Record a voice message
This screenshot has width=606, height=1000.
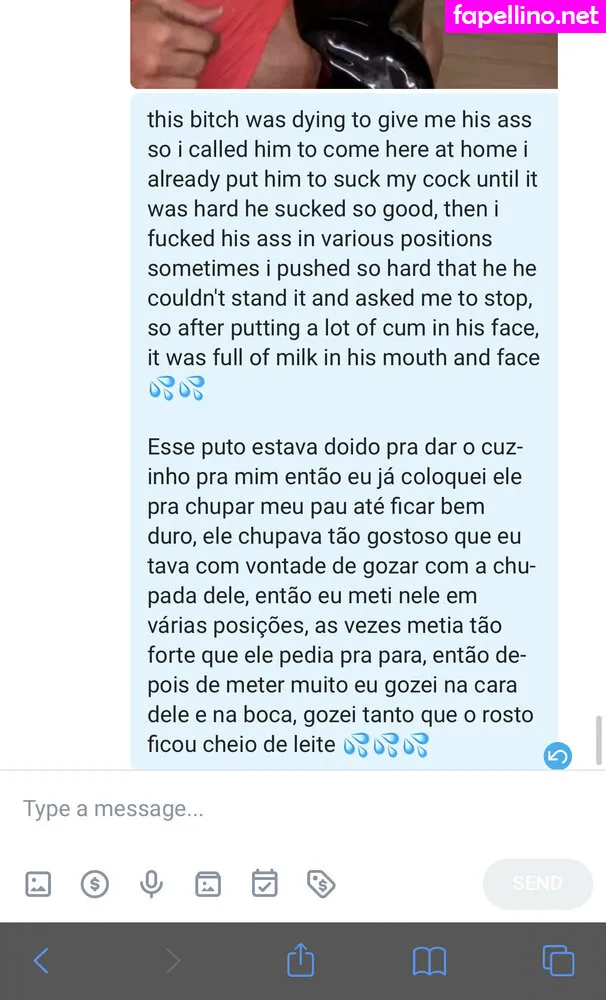[x=151, y=884]
